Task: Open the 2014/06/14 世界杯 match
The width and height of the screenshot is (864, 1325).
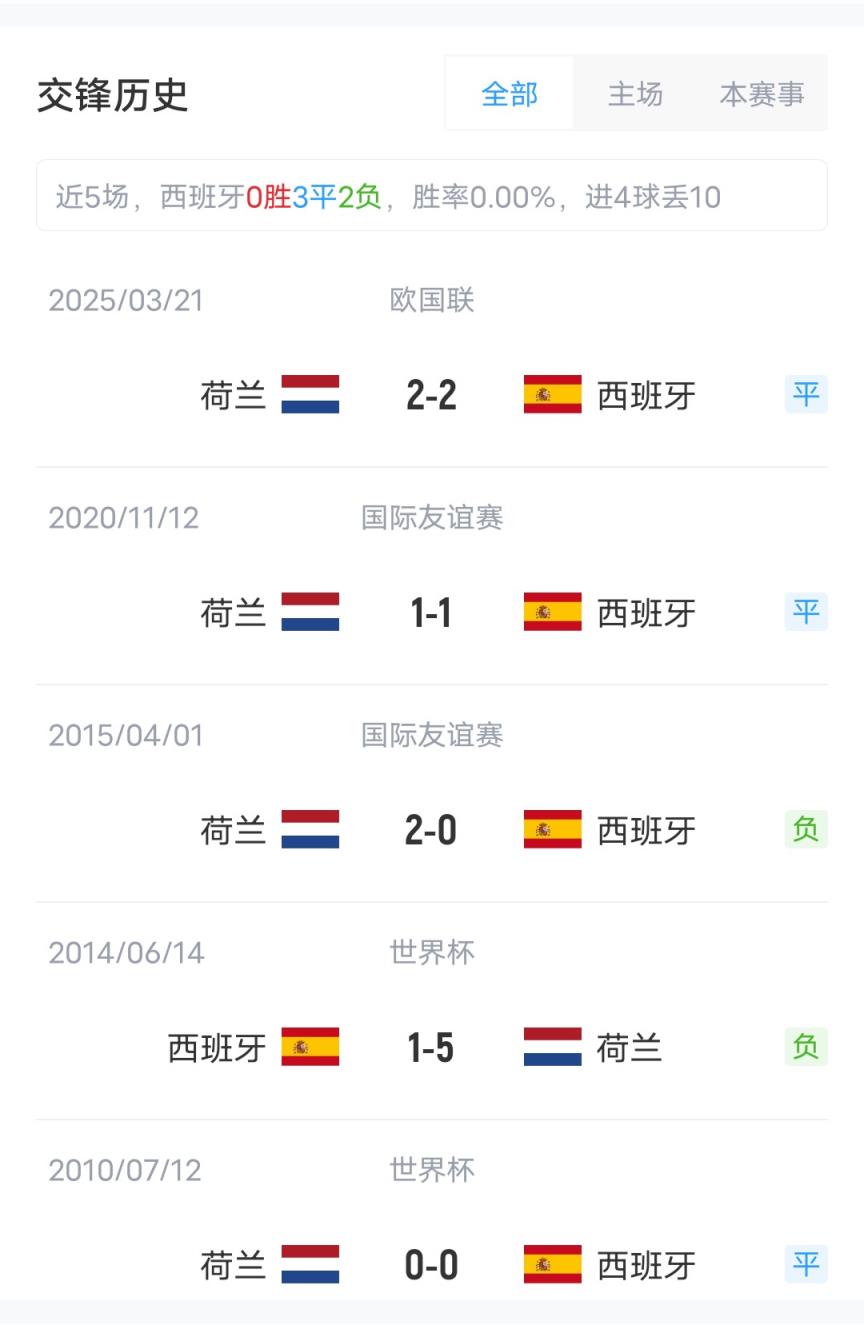Action: tap(432, 1047)
